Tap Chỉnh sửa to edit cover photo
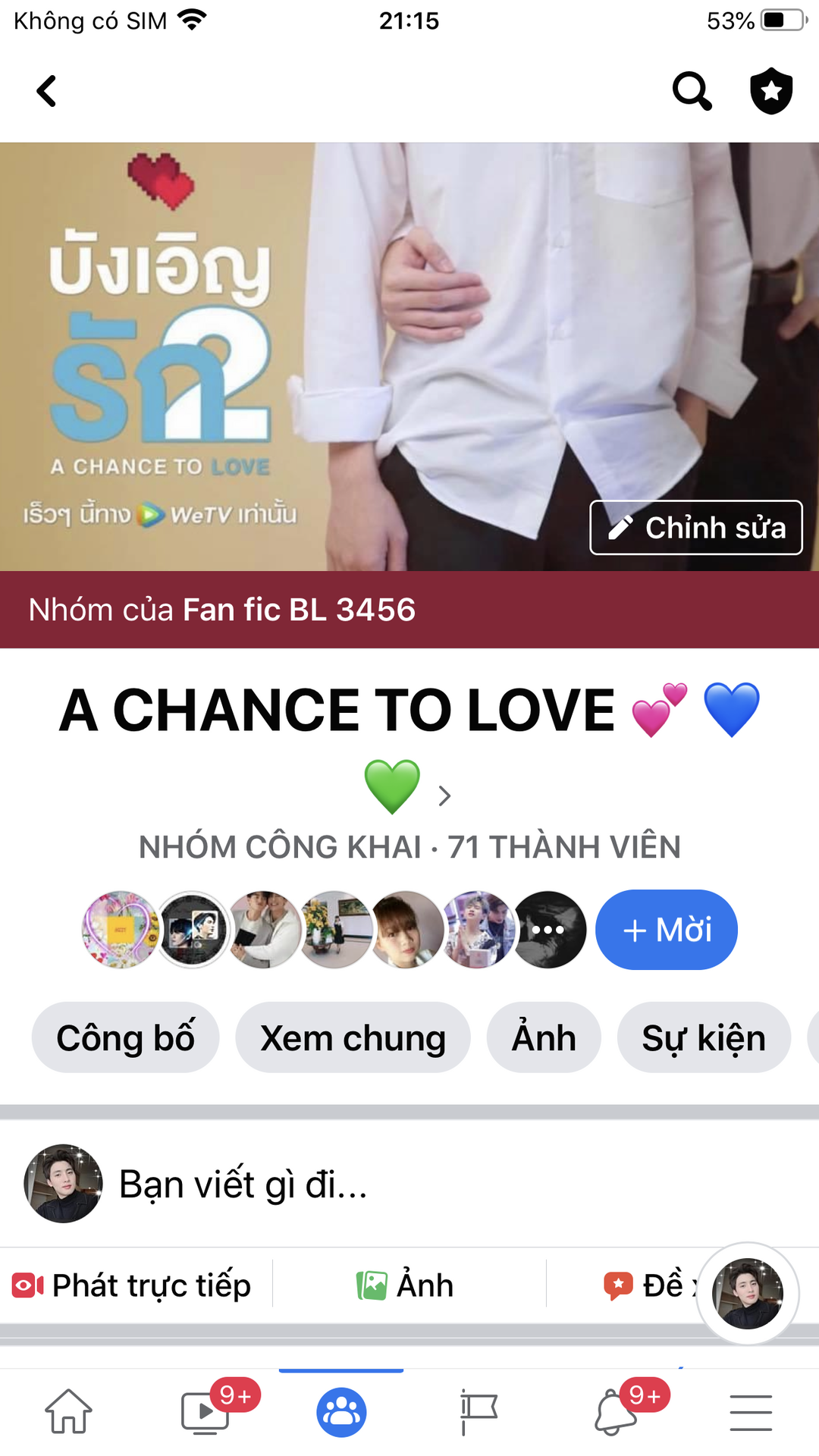 696,528
